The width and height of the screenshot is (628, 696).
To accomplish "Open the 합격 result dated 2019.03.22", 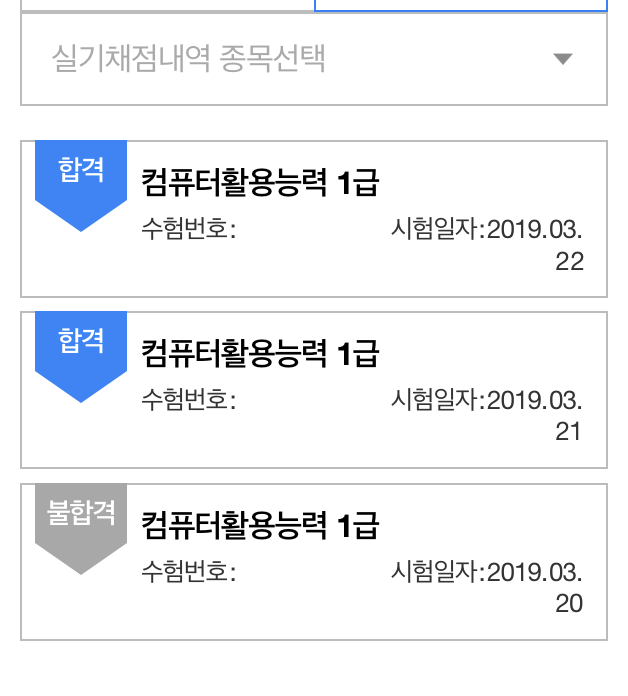I will [313, 219].
